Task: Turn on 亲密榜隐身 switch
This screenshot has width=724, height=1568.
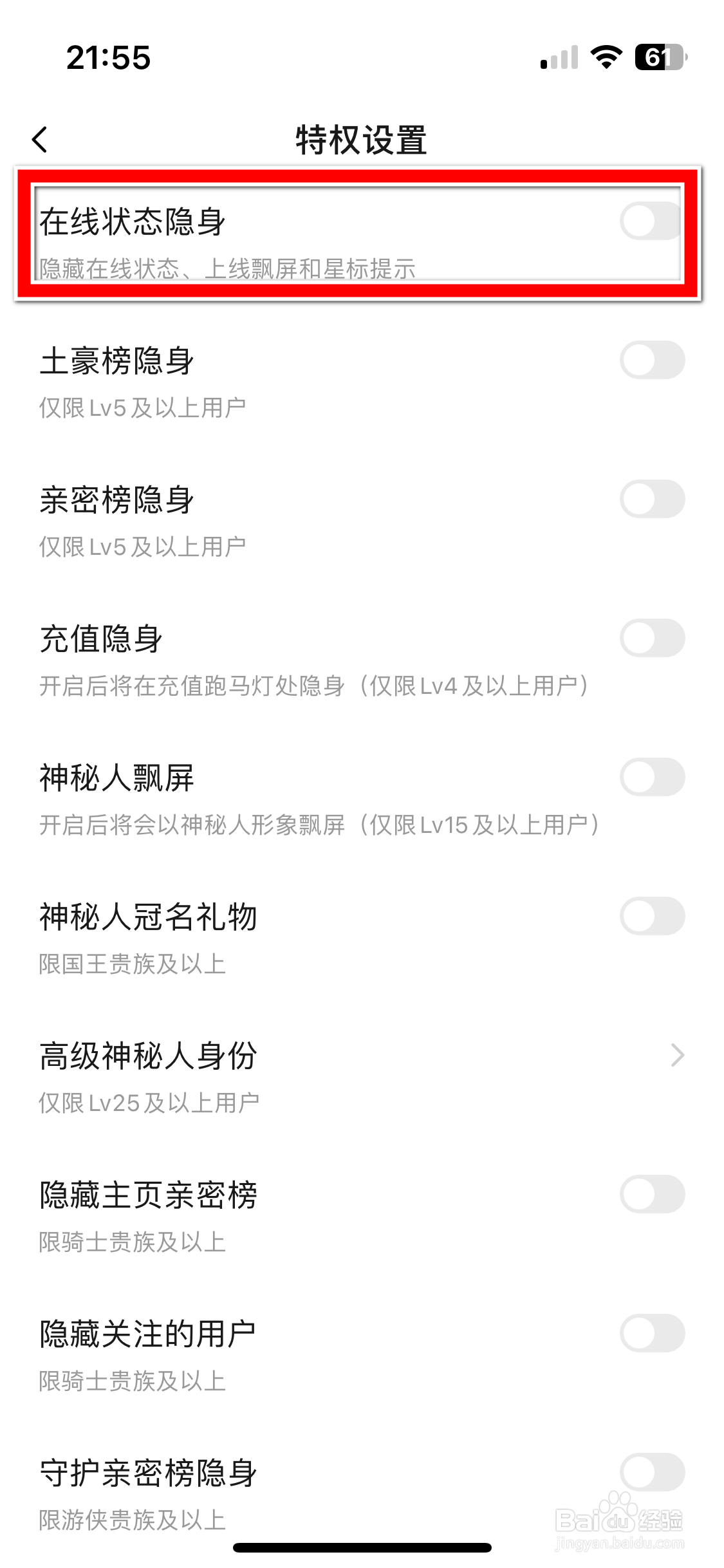Action: 652,499
